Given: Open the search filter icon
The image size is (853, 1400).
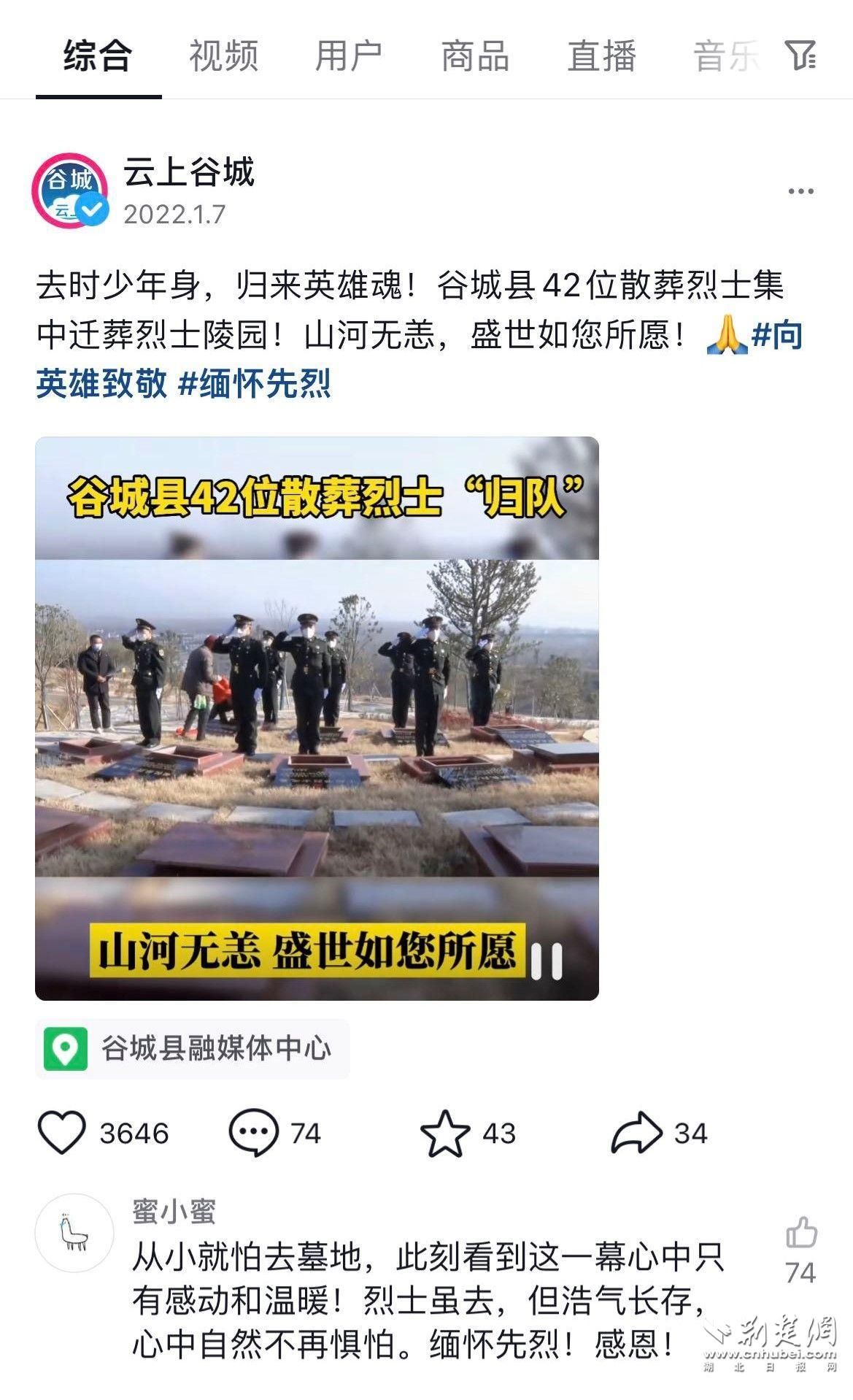Looking at the screenshot, I should click(800, 55).
